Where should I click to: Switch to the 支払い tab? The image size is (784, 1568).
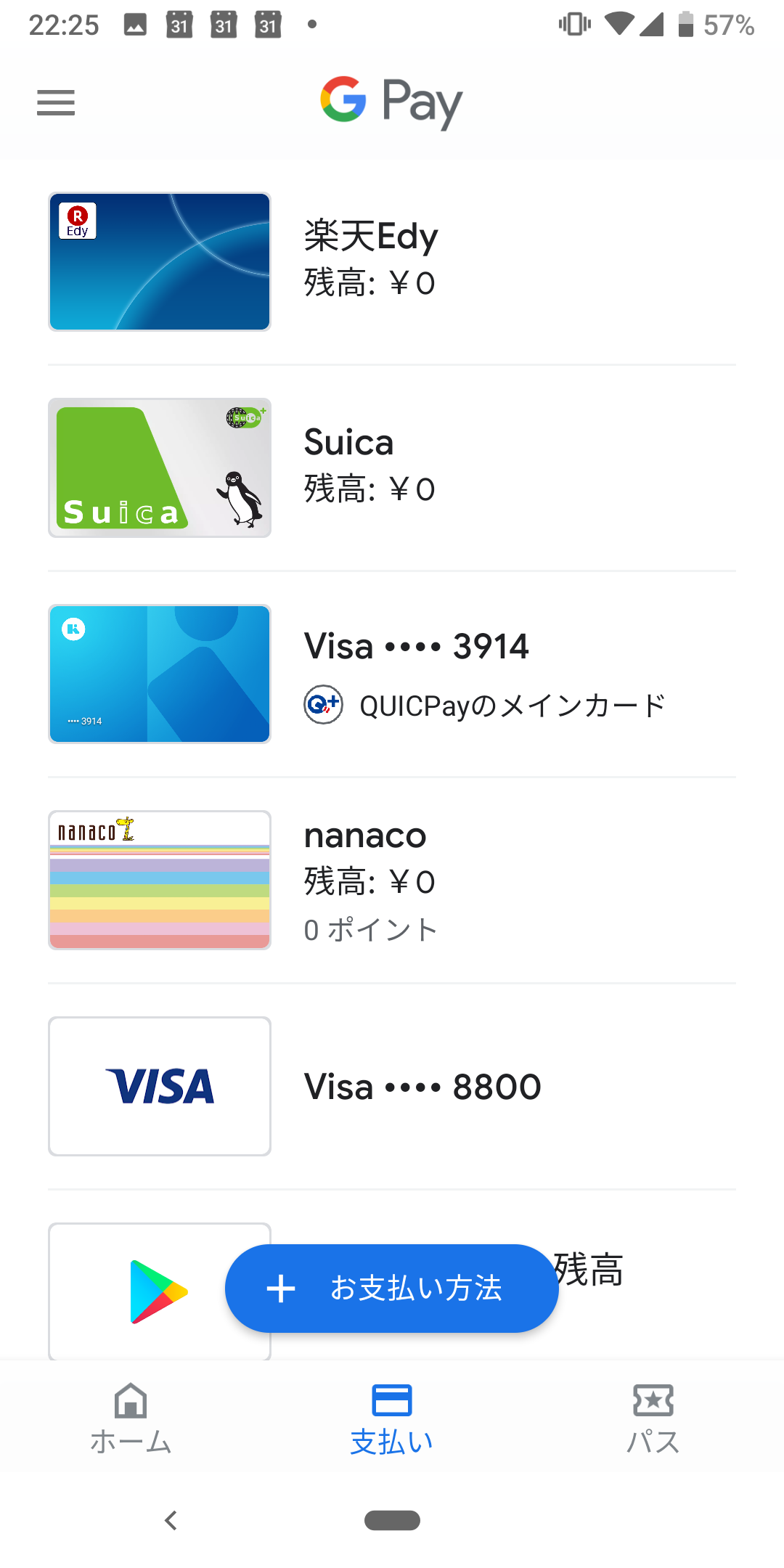391,1419
